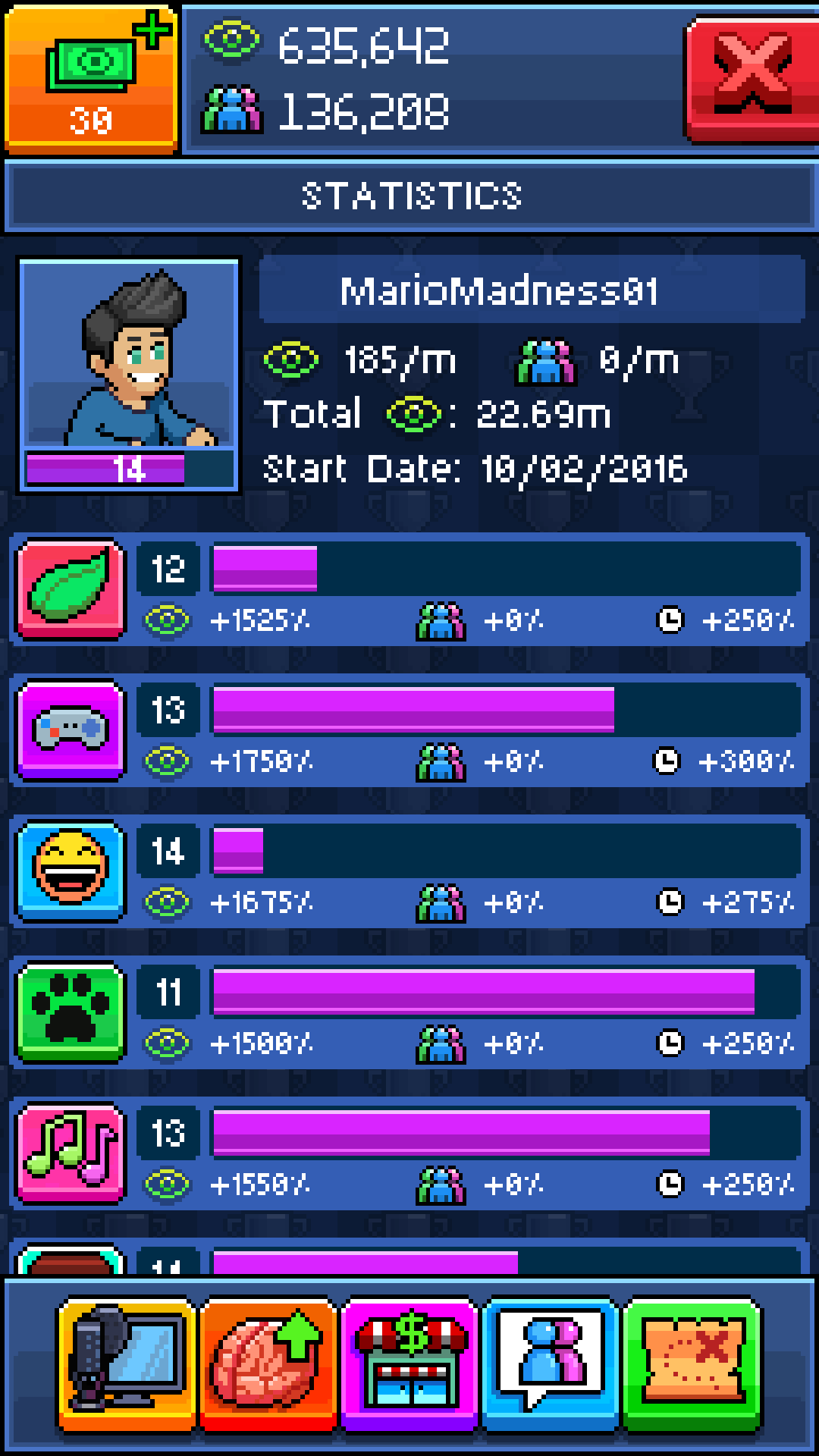Open the shop store menu
Screen dimensions: 819x1456
[x=409, y=1363]
